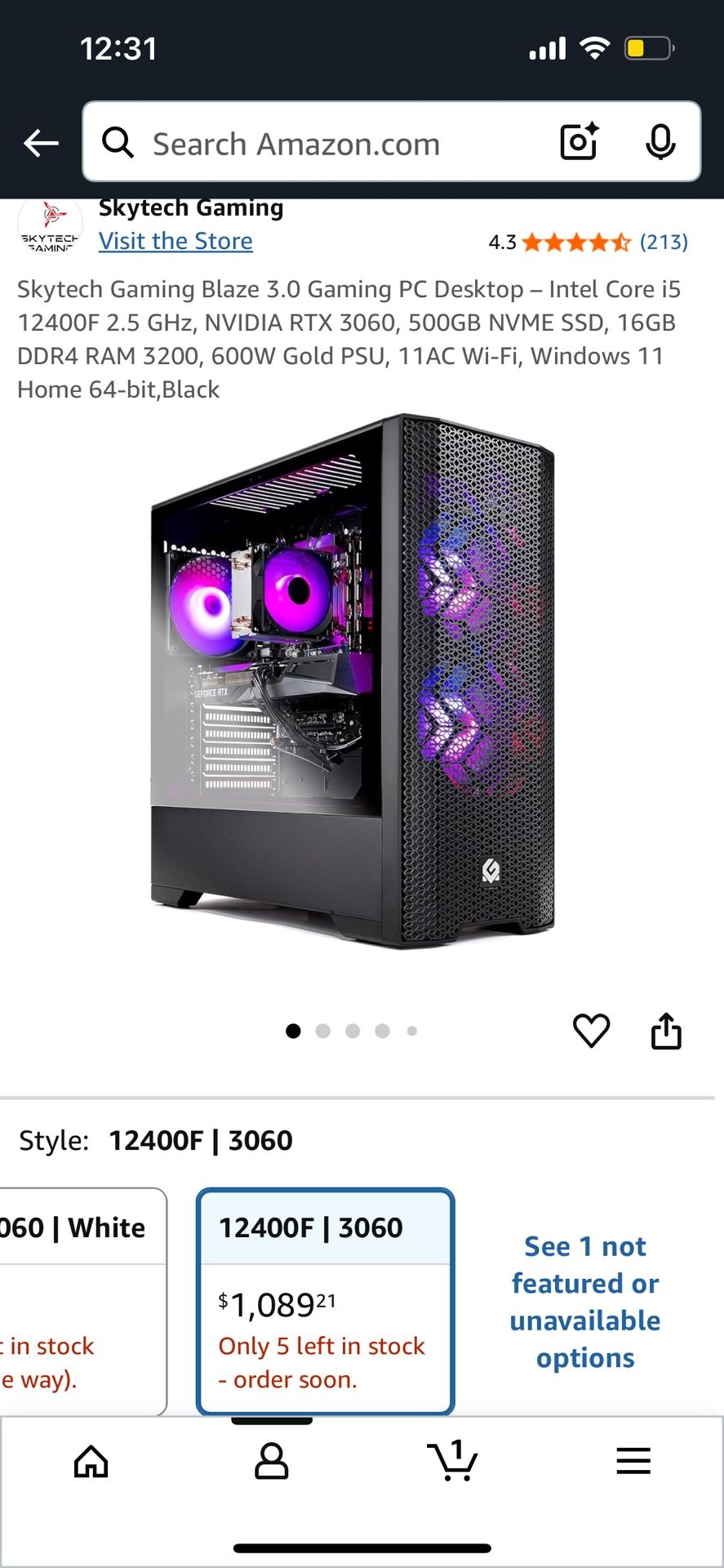The image size is (724, 1568).
Task: Select the 12400F | 3060 style option
Action: pyautogui.click(x=325, y=1301)
